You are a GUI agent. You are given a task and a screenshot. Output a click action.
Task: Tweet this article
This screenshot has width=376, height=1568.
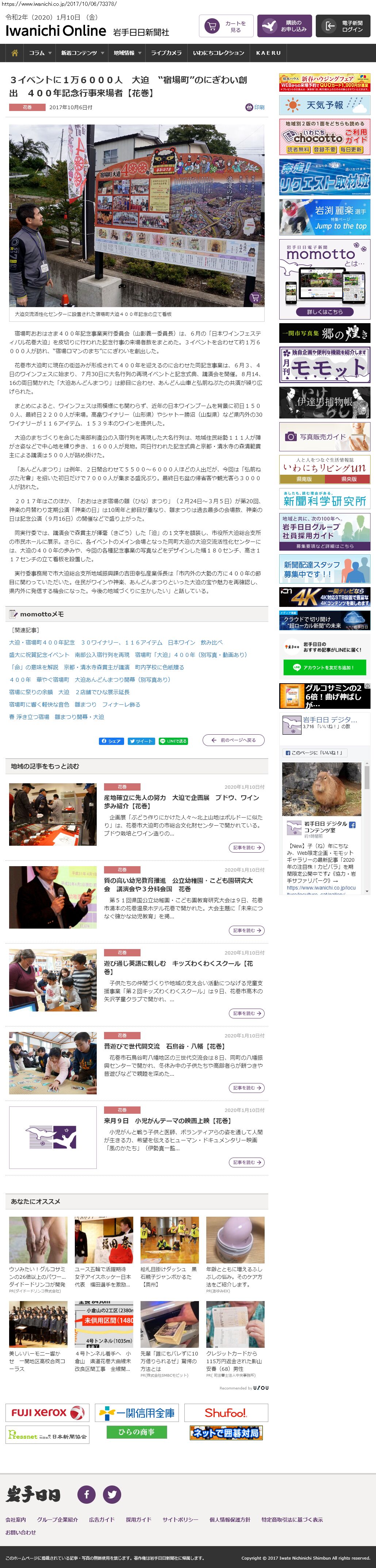(x=141, y=741)
